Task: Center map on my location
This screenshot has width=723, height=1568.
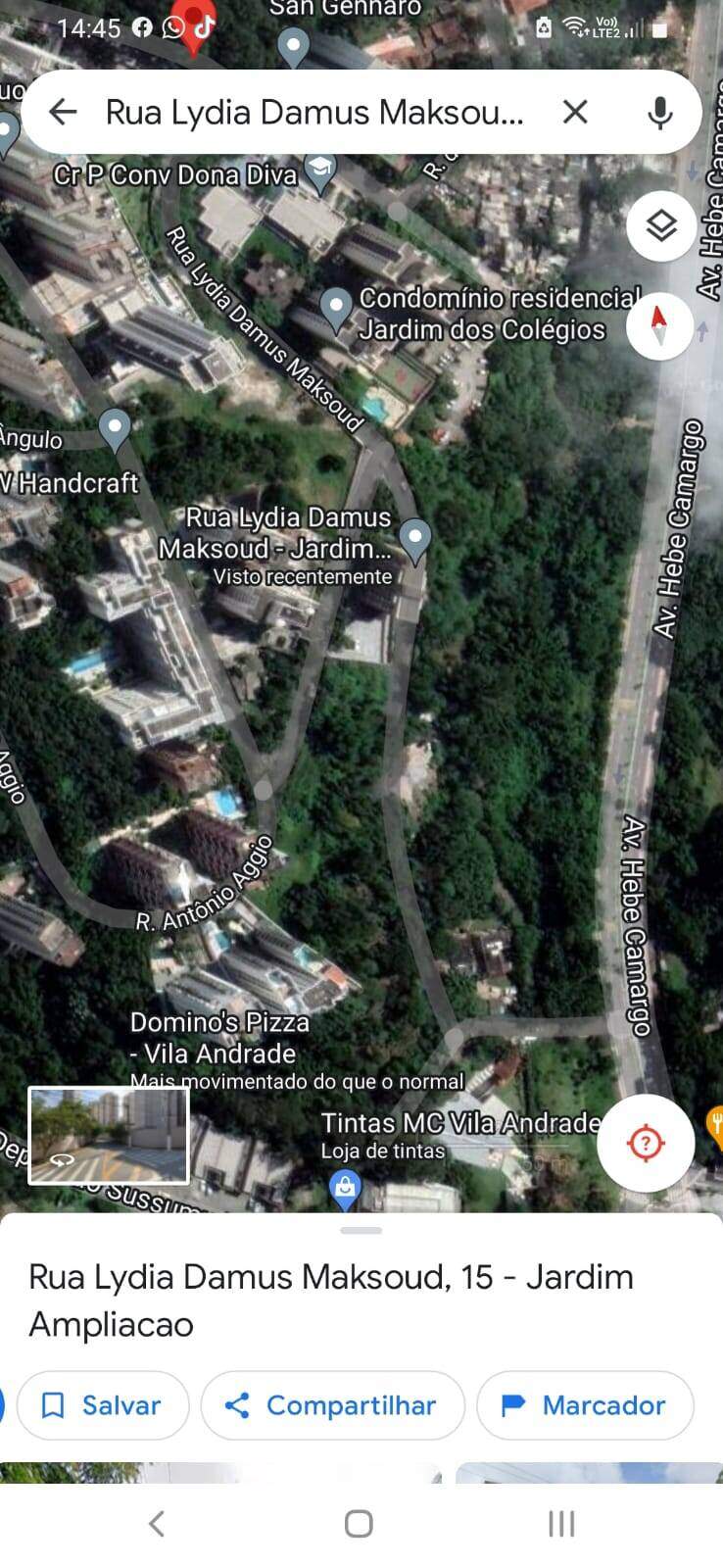Action: (646, 1143)
